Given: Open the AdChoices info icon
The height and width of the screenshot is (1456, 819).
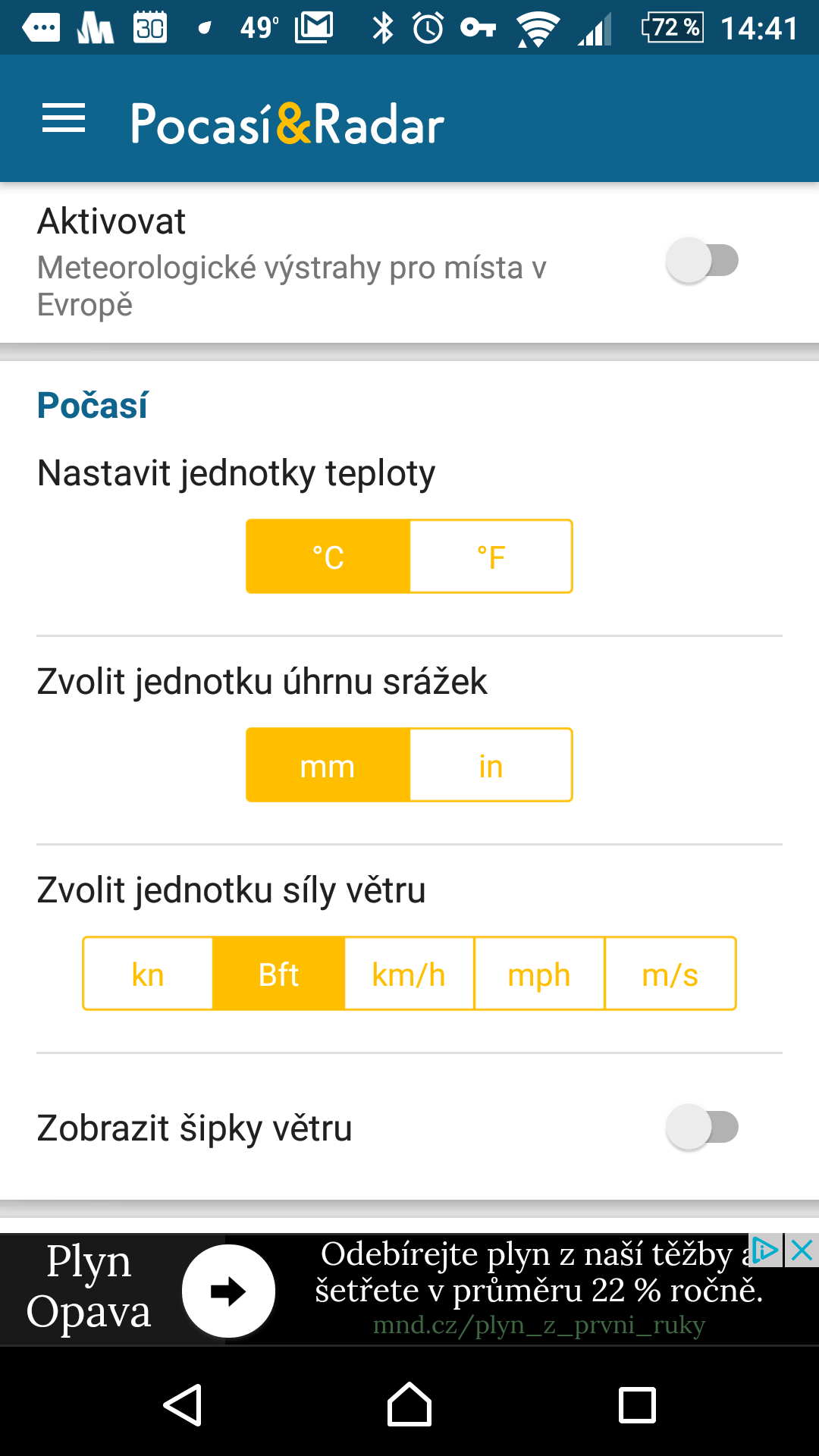Looking at the screenshot, I should pos(765,1250).
